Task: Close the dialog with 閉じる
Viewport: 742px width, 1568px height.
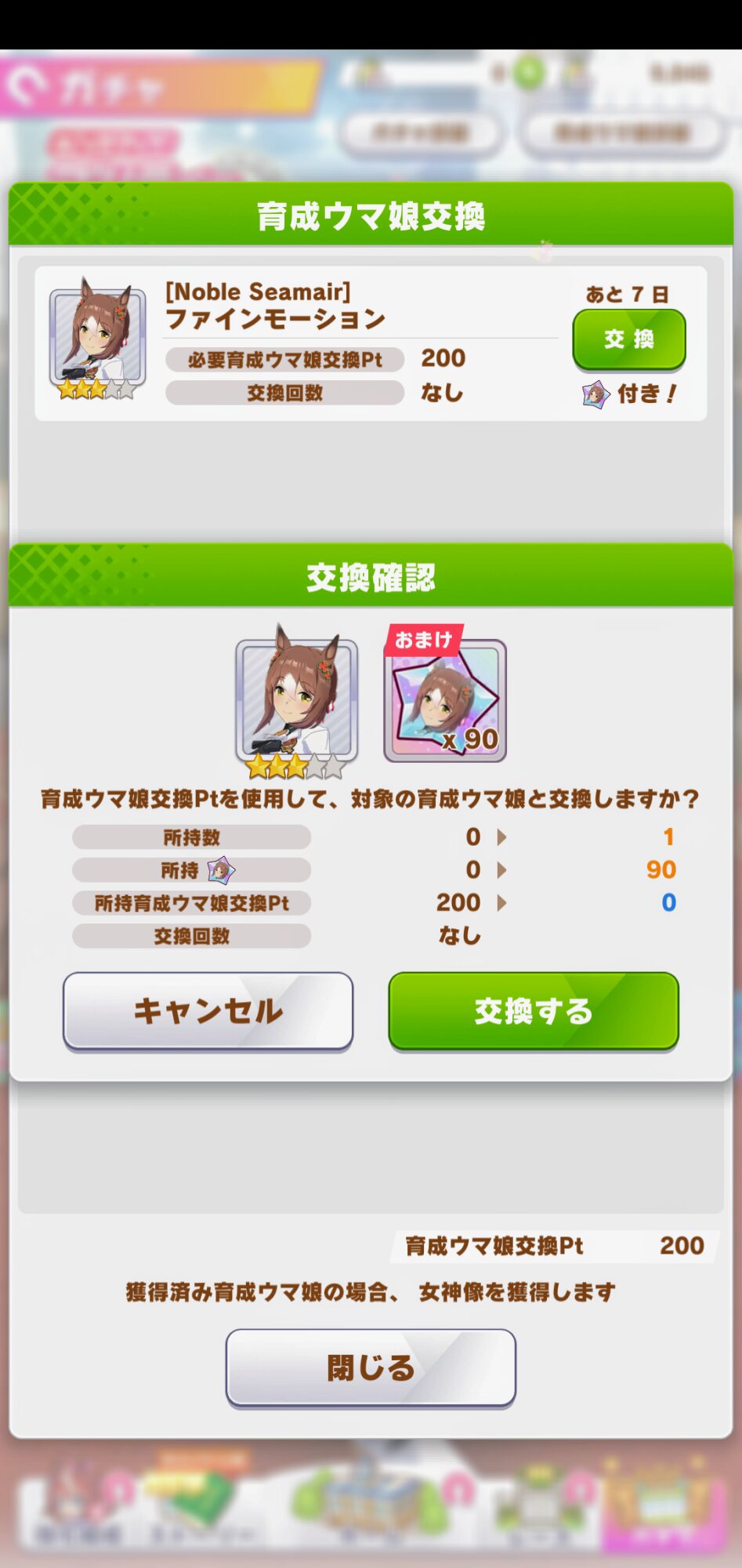Action: pos(371,1368)
